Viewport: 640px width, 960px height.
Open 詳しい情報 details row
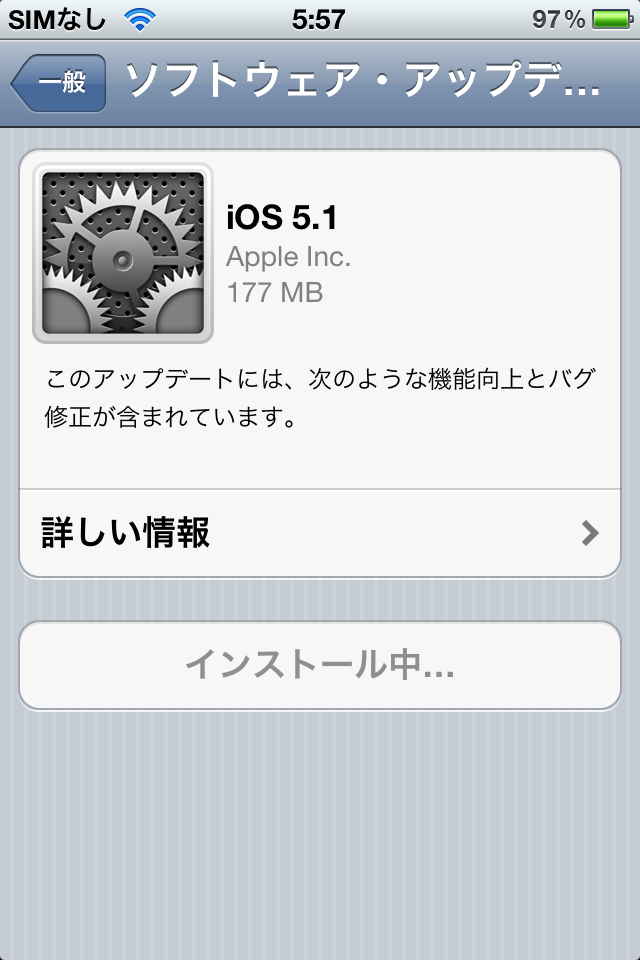pos(320,533)
